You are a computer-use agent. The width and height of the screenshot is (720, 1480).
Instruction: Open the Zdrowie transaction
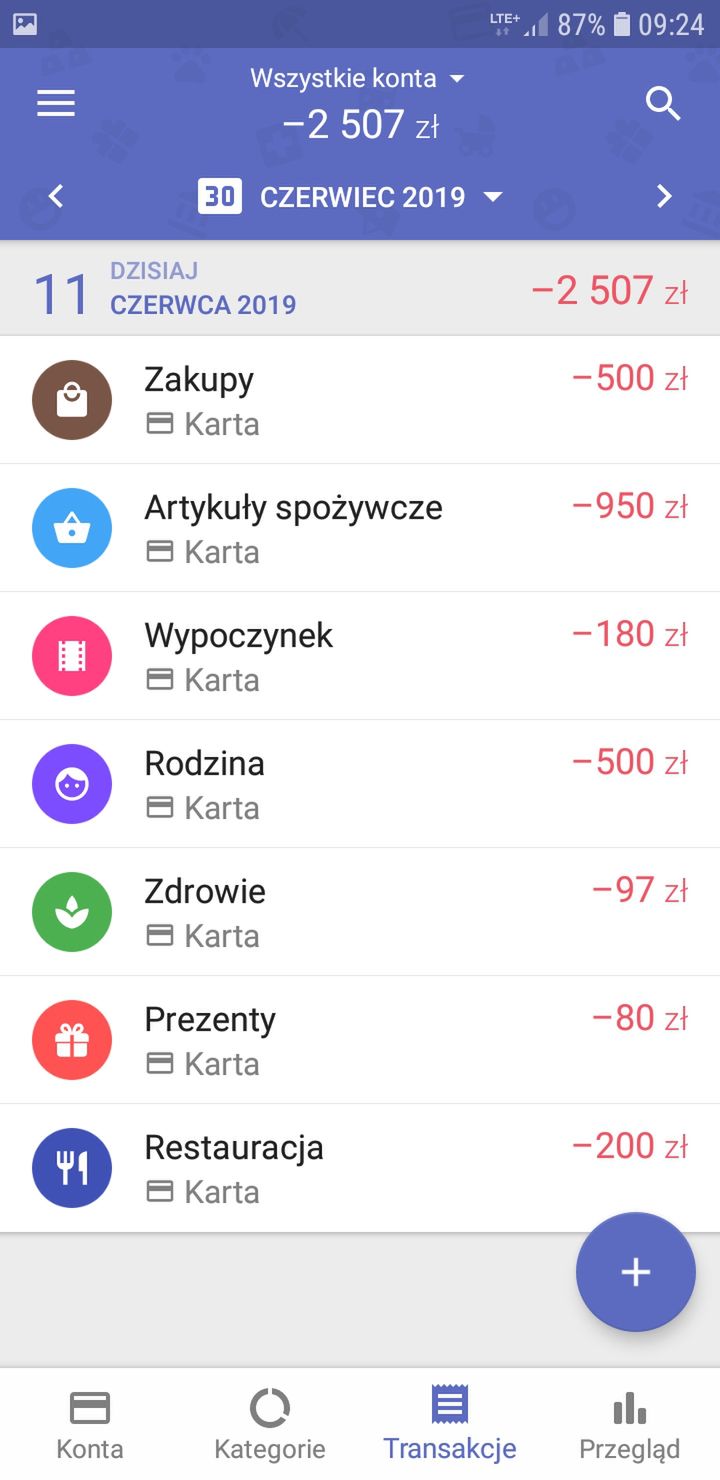click(360, 912)
